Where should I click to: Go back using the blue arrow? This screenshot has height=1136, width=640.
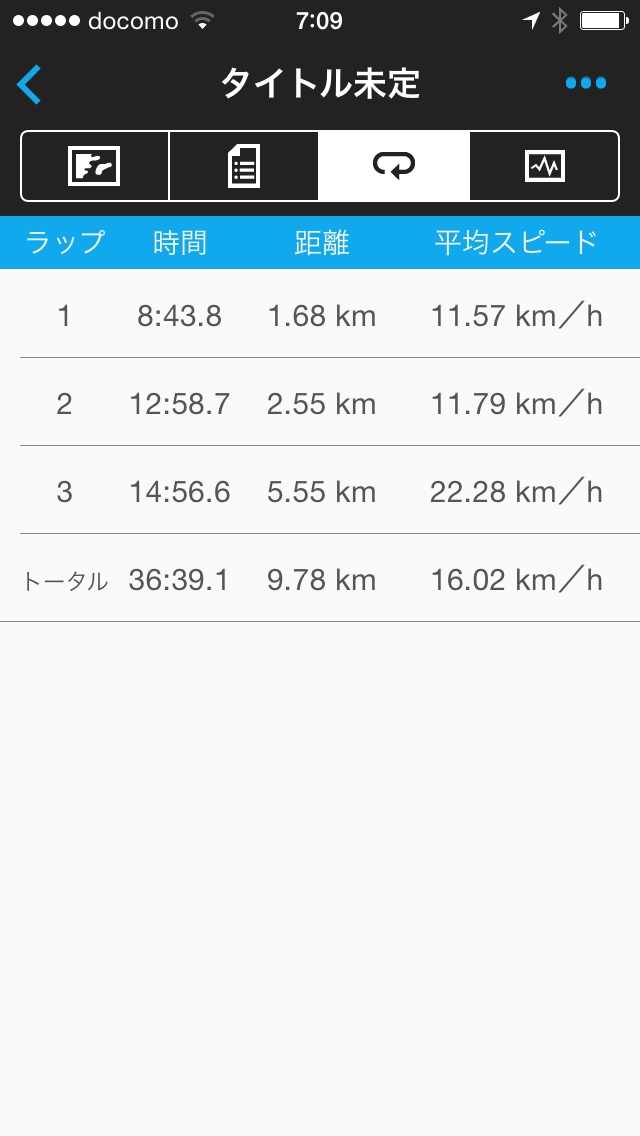point(29,84)
